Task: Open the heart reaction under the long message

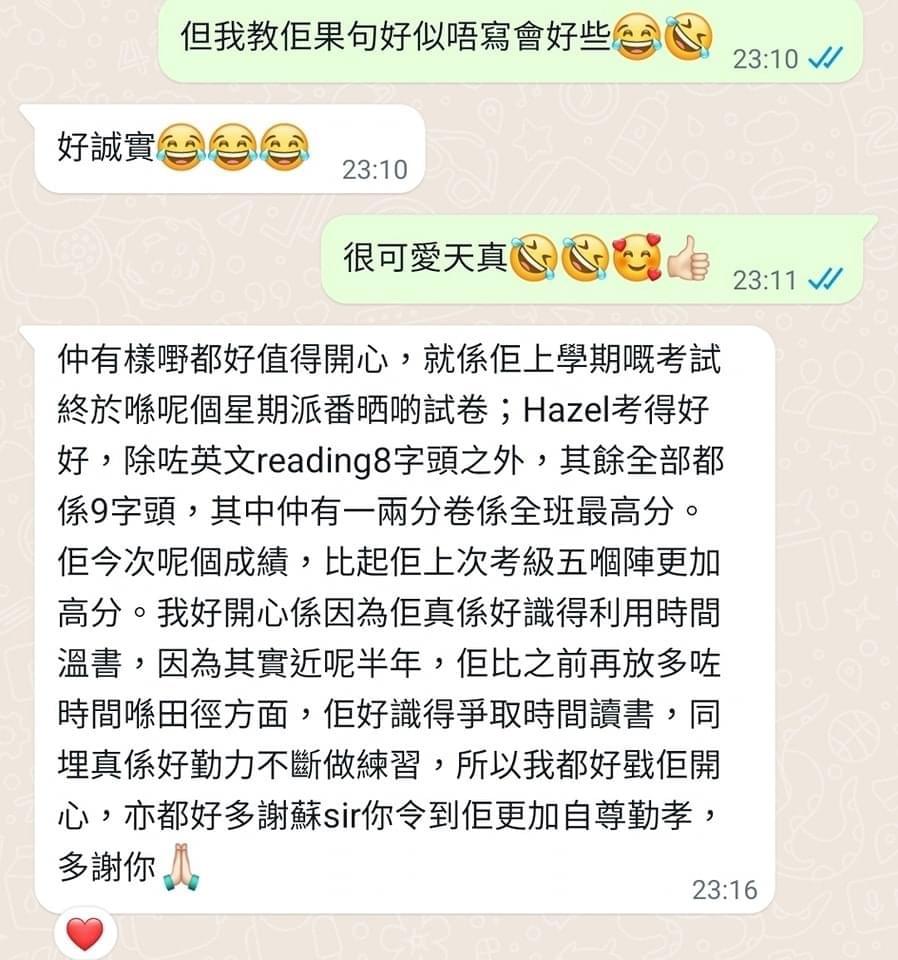Action: [85, 935]
